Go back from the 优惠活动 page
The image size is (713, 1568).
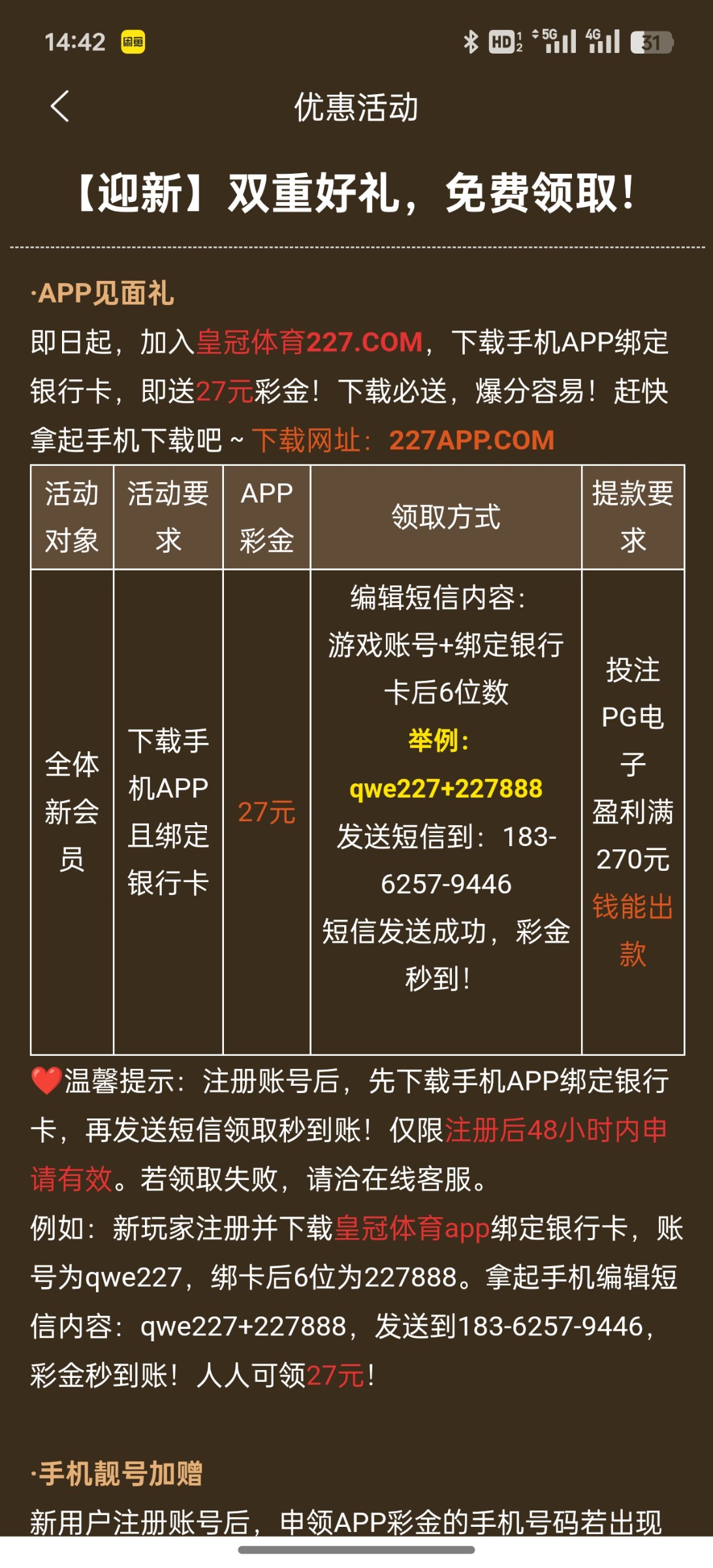[x=59, y=106]
